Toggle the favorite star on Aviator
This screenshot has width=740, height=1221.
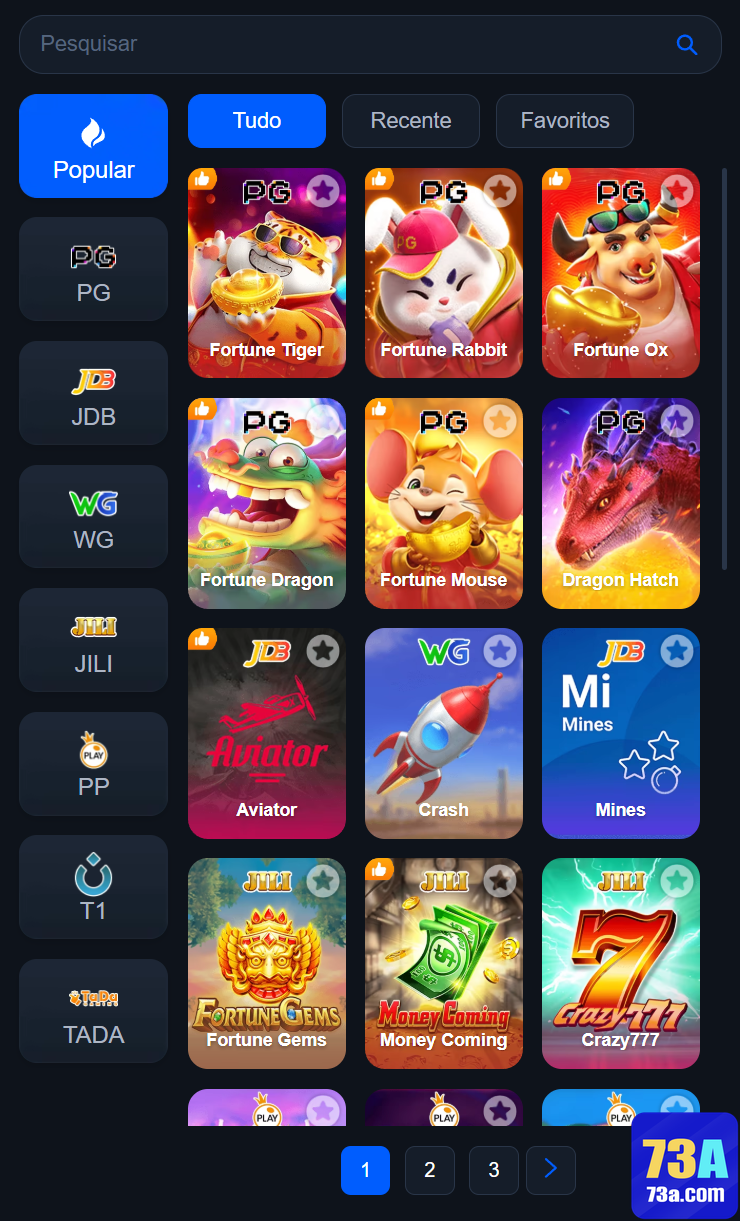322,651
